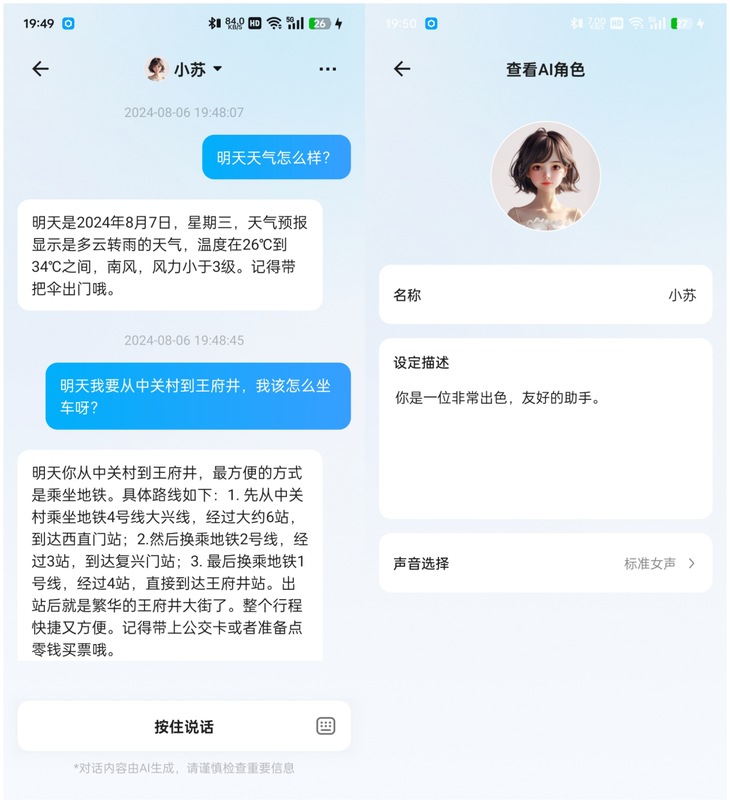Switch to keyboard input icon
730x803 pixels.
tap(325, 726)
